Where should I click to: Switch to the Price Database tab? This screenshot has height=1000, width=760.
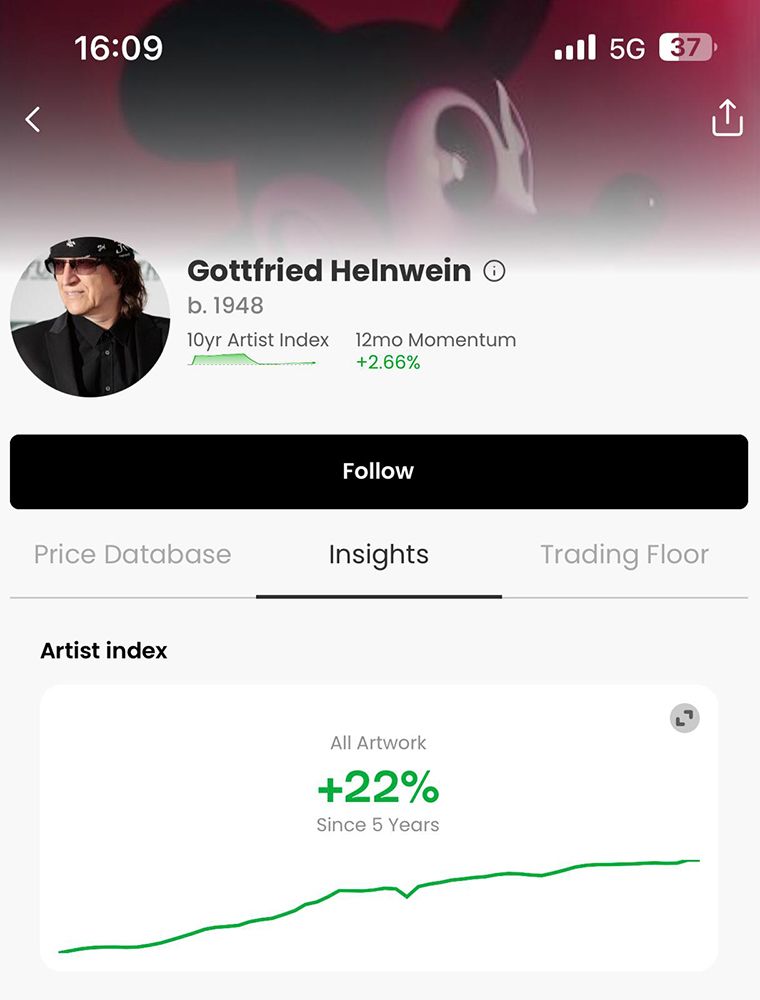(132, 554)
